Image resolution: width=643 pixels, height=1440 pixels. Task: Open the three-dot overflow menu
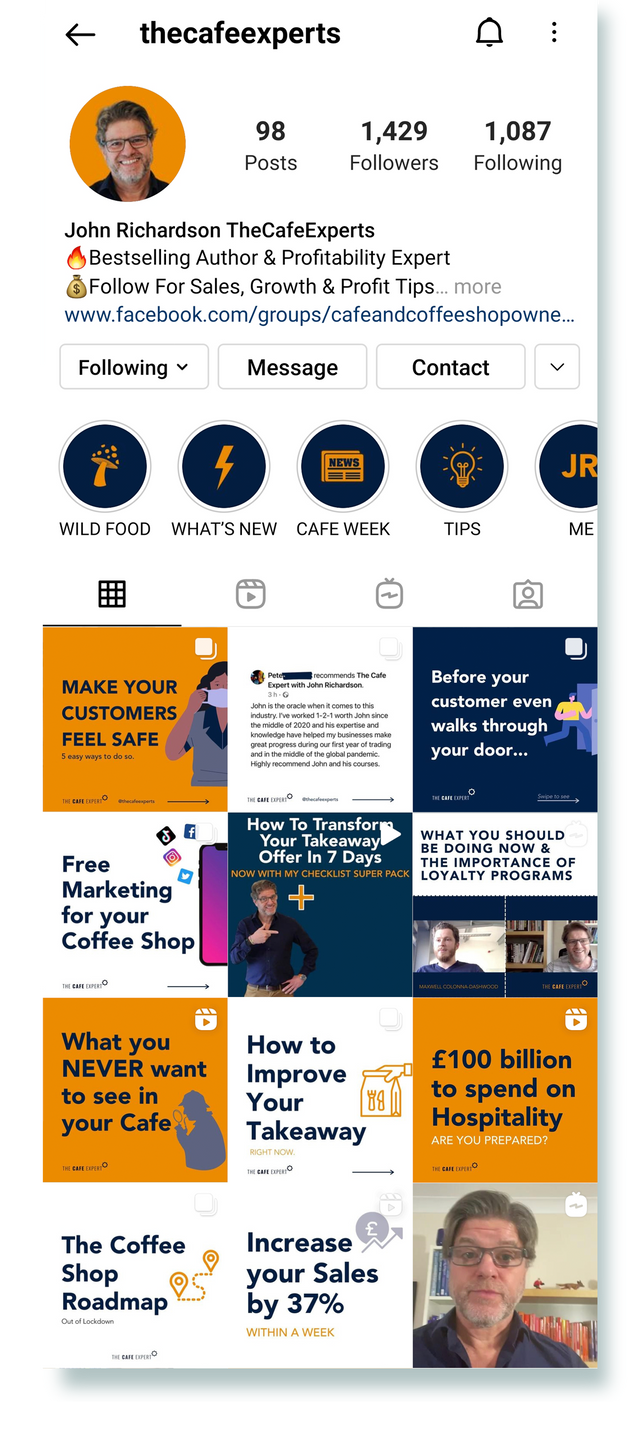pos(554,33)
